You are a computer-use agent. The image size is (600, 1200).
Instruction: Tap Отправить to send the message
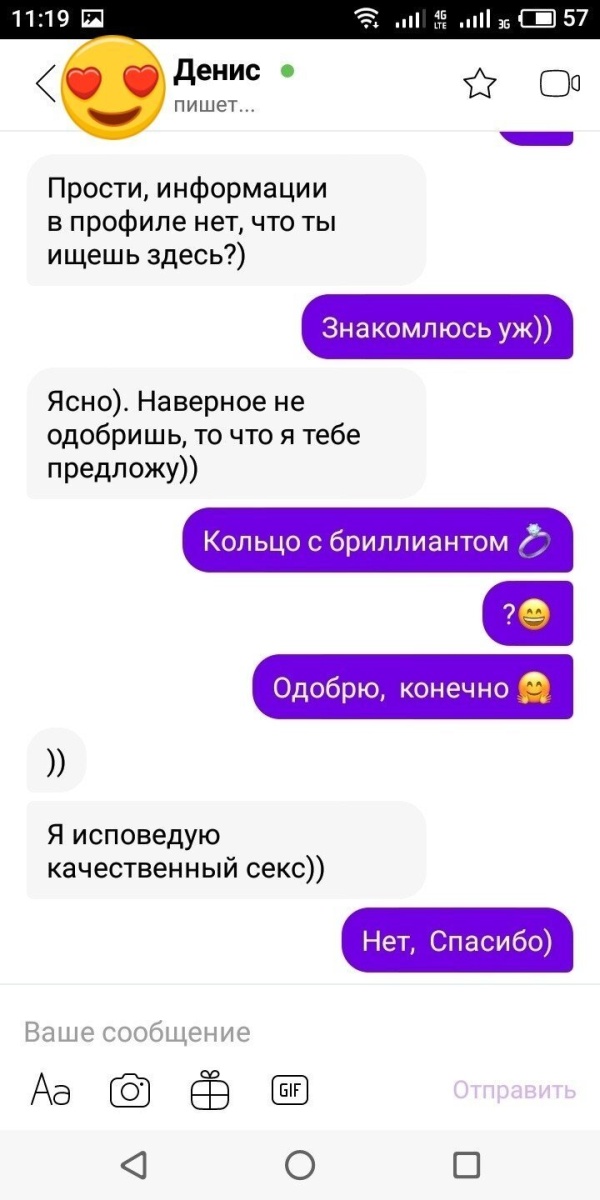515,1090
